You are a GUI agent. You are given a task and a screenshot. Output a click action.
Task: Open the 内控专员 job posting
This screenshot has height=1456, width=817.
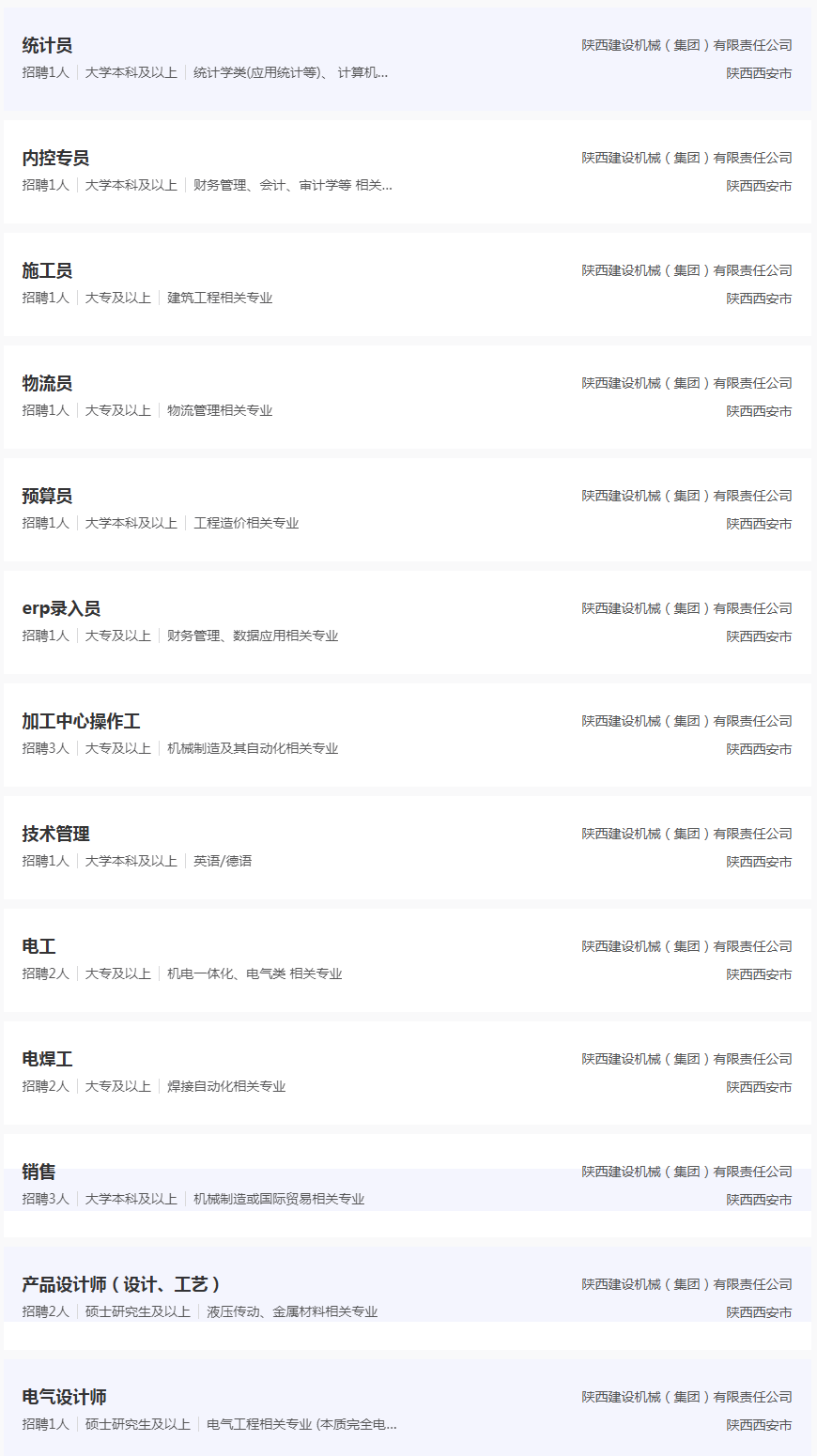[55, 158]
